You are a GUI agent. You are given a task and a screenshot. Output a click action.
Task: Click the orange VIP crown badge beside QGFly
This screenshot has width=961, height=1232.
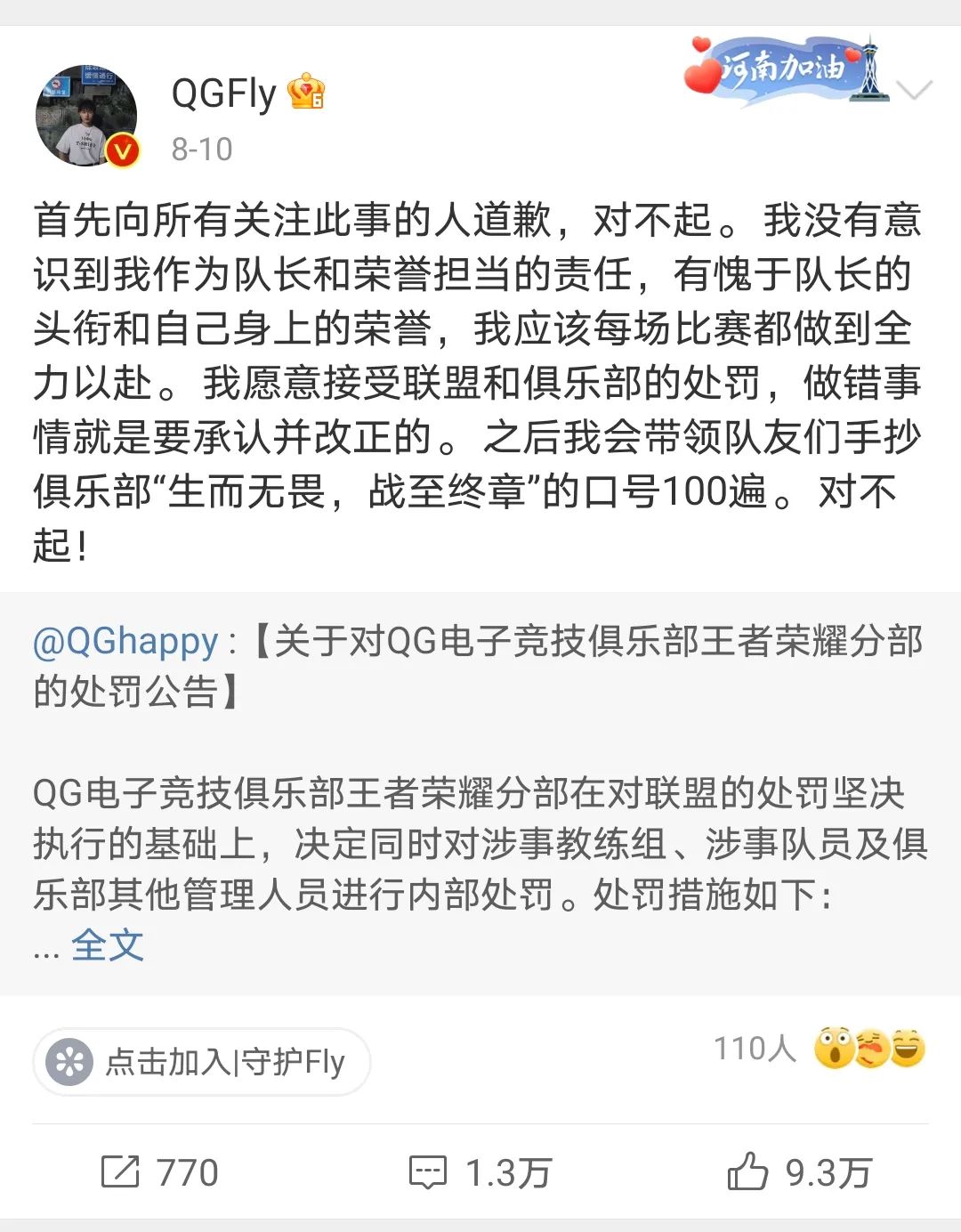(x=308, y=92)
